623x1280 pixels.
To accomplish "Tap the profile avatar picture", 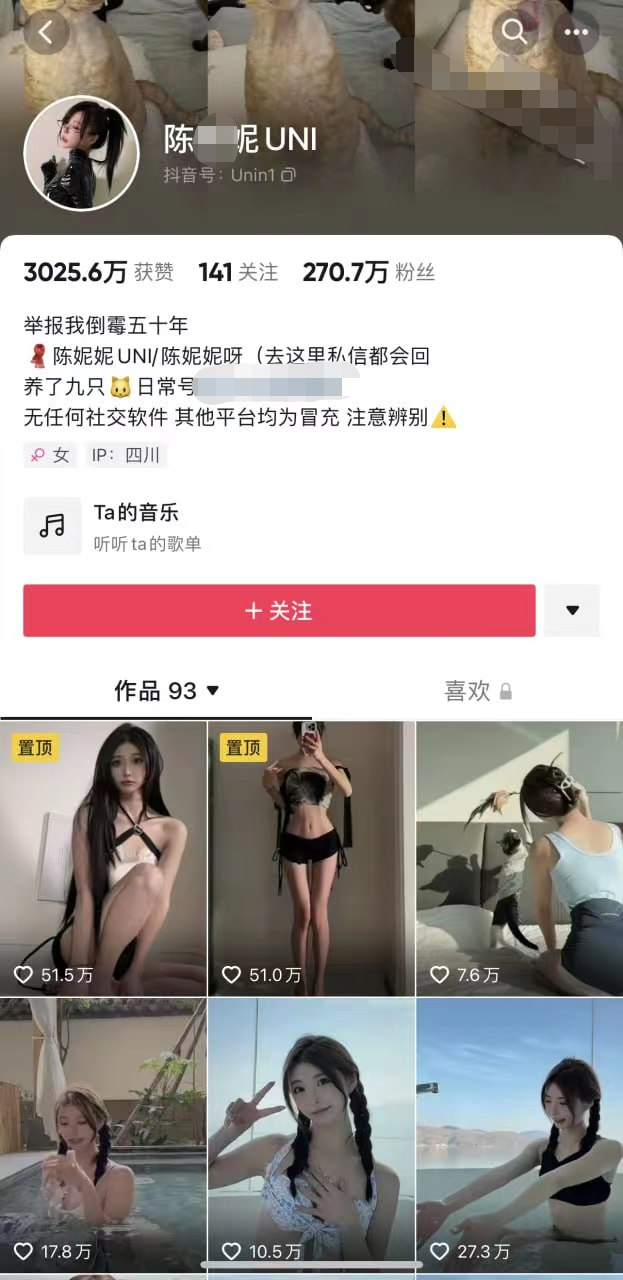I will point(81,154).
